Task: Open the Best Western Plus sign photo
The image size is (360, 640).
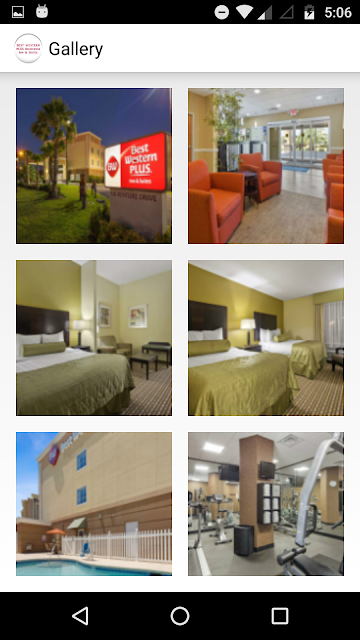Action: click(94, 166)
